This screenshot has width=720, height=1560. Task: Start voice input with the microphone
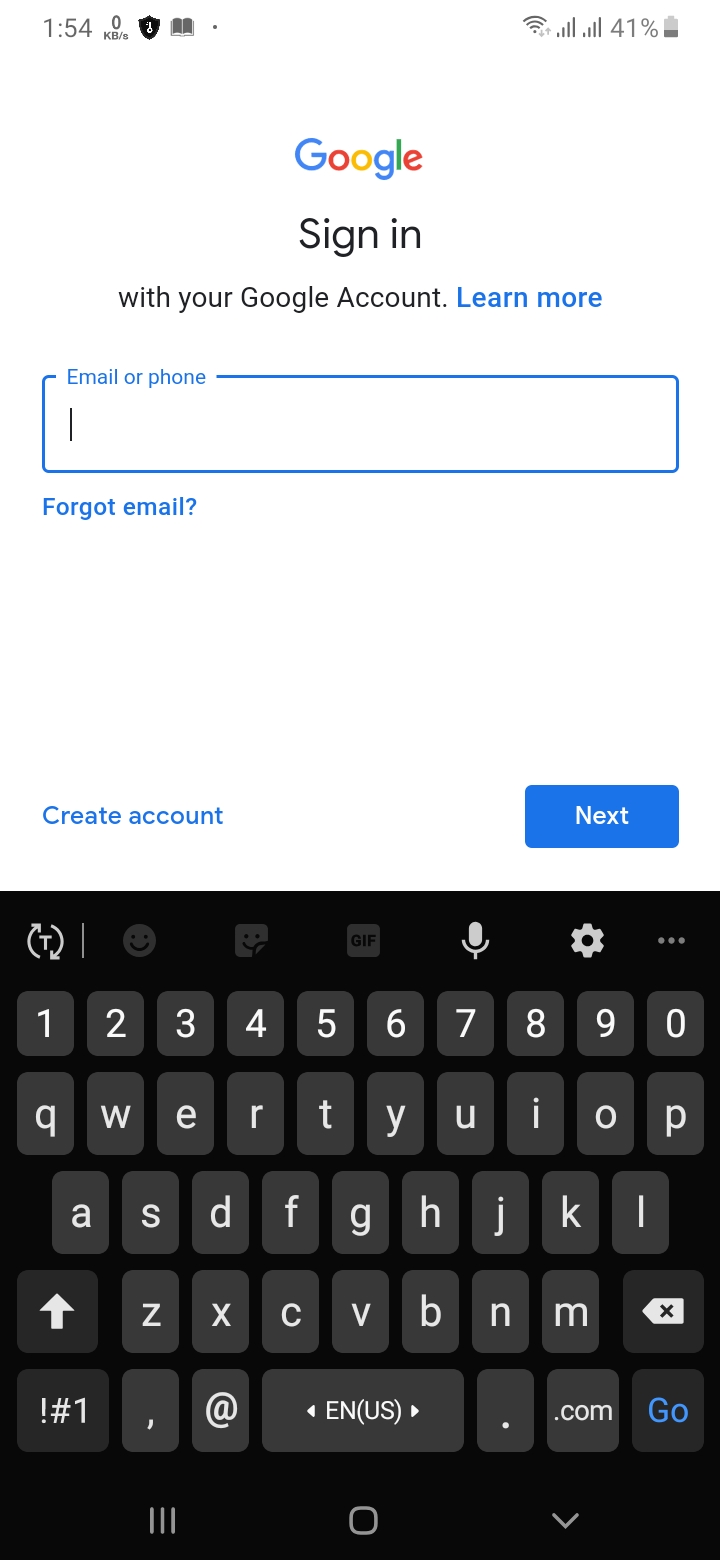[x=475, y=940]
